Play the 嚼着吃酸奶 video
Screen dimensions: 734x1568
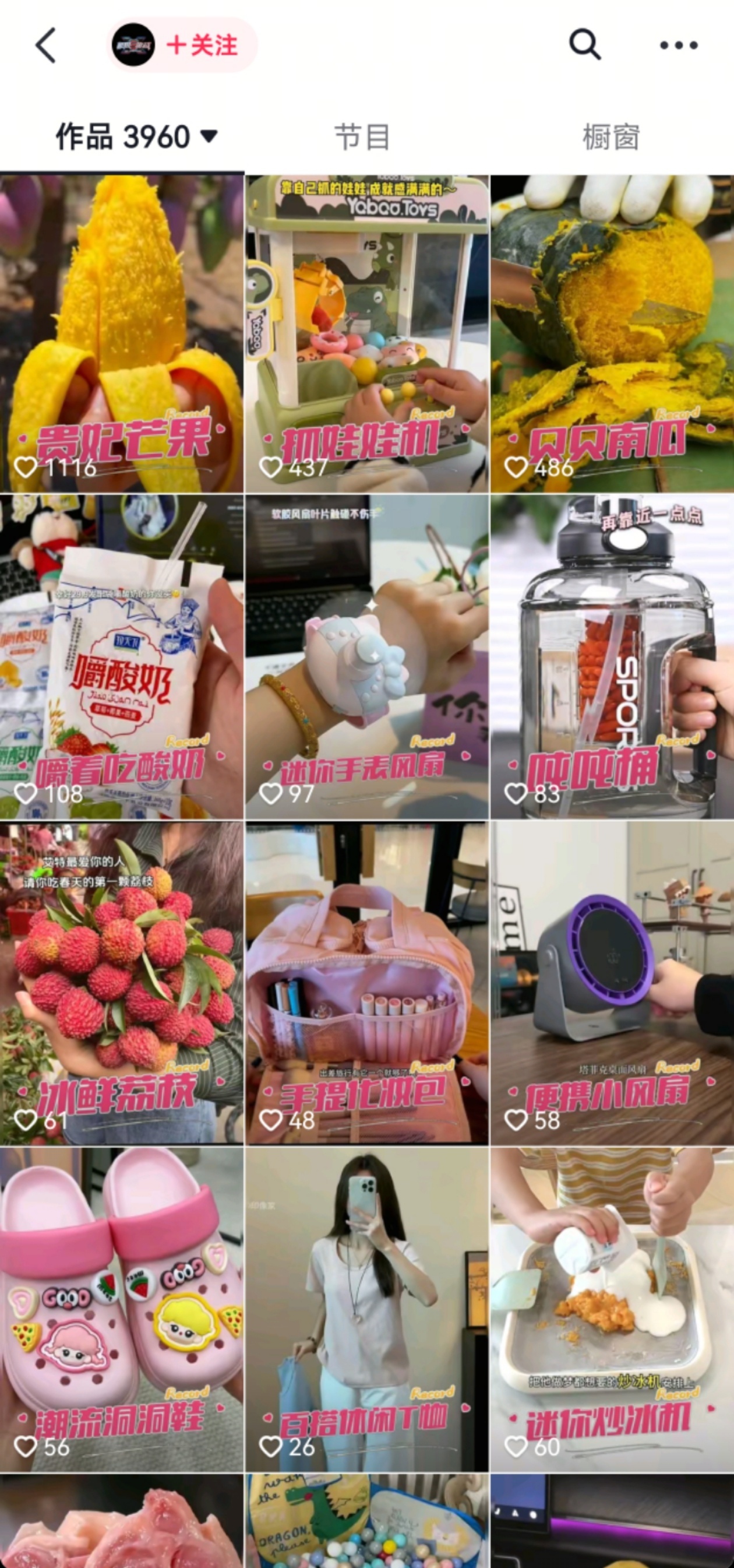pyautogui.click(x=122, y=656)
